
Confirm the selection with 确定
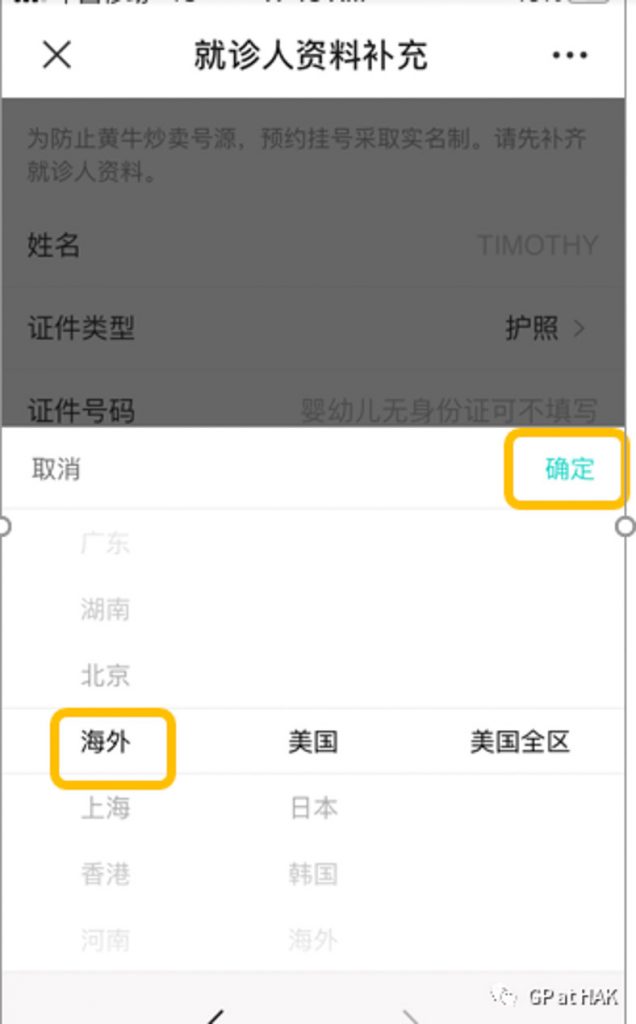(x=569, y=469)
